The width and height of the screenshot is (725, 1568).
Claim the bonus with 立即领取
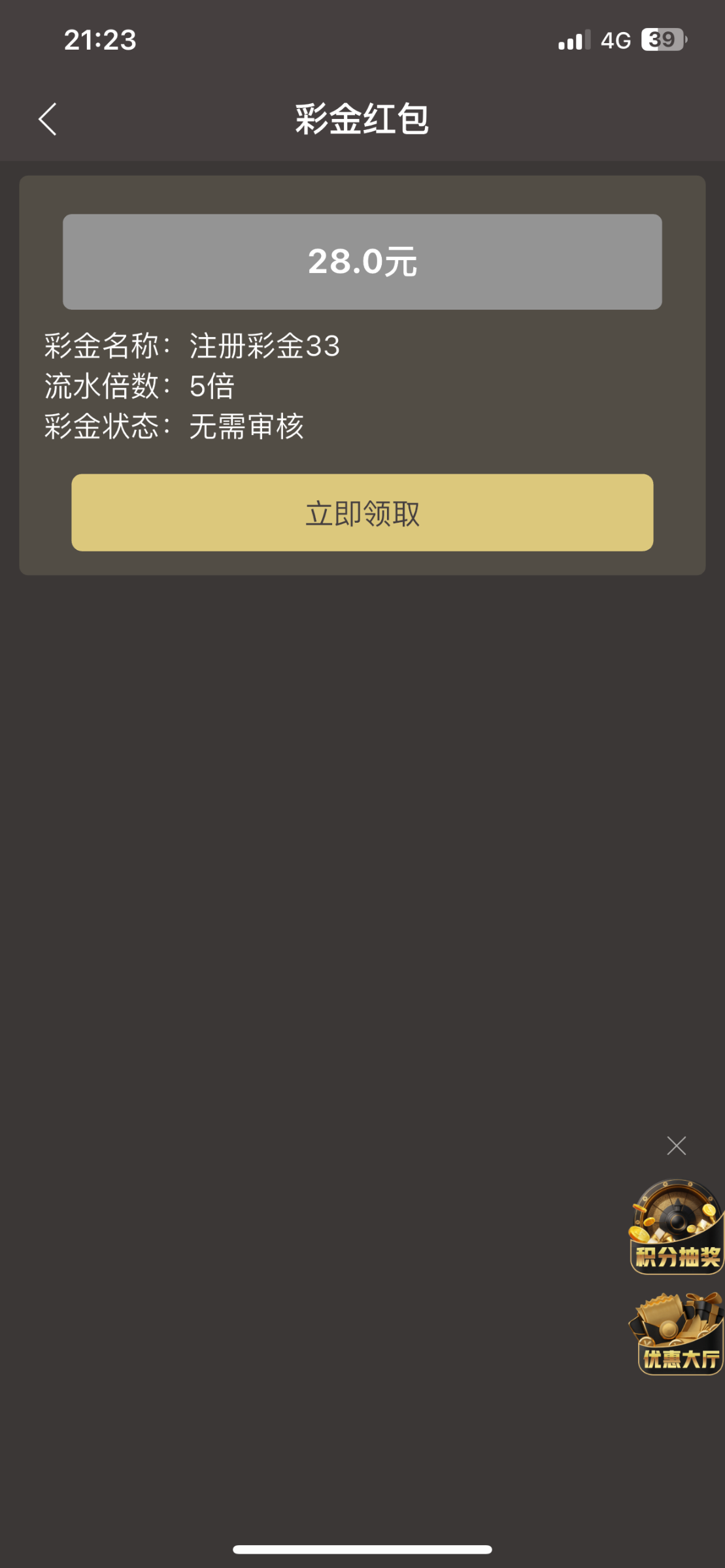pos(362,513)
